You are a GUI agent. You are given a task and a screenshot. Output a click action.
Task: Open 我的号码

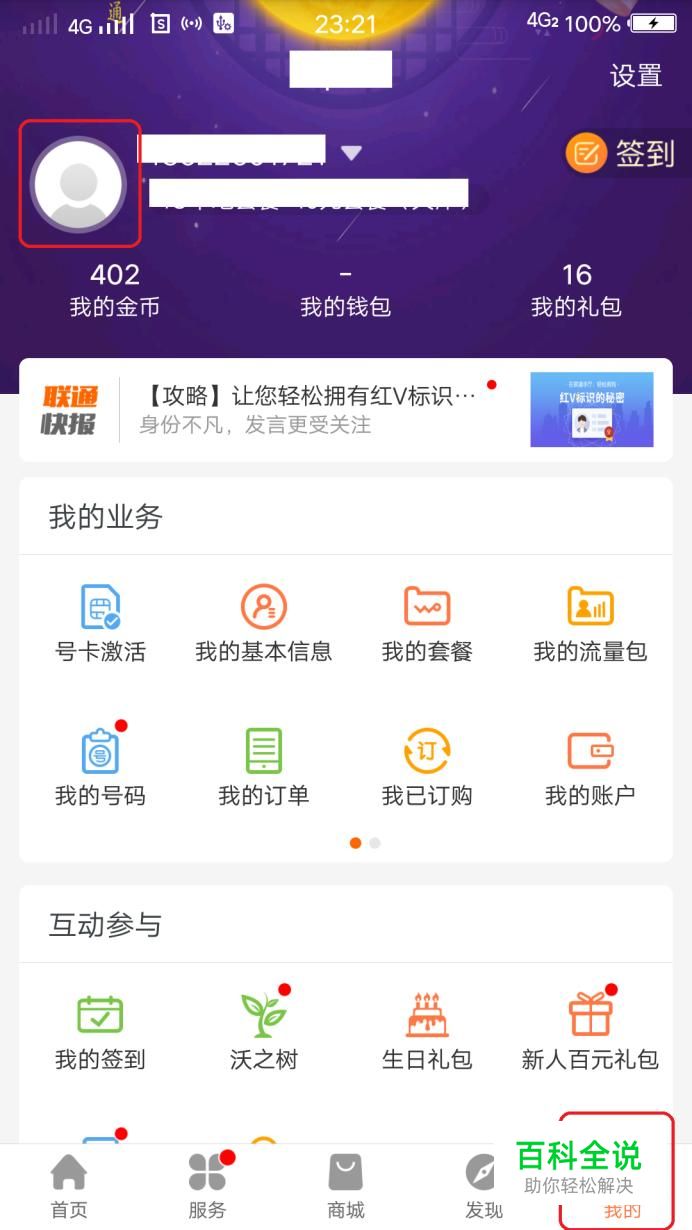pos(100,768)
